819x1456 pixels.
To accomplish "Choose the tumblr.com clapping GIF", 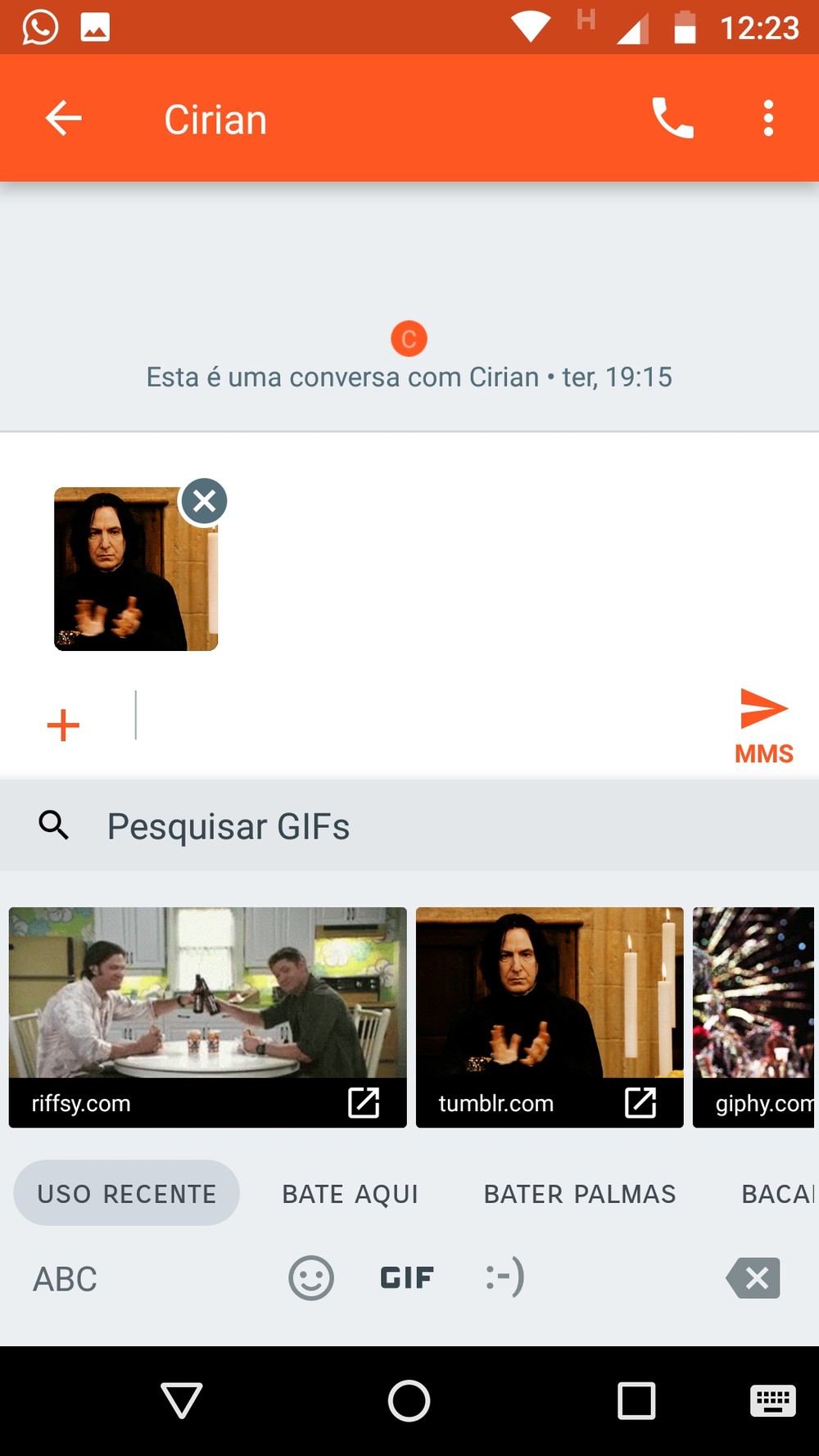I will click(549, 992).
